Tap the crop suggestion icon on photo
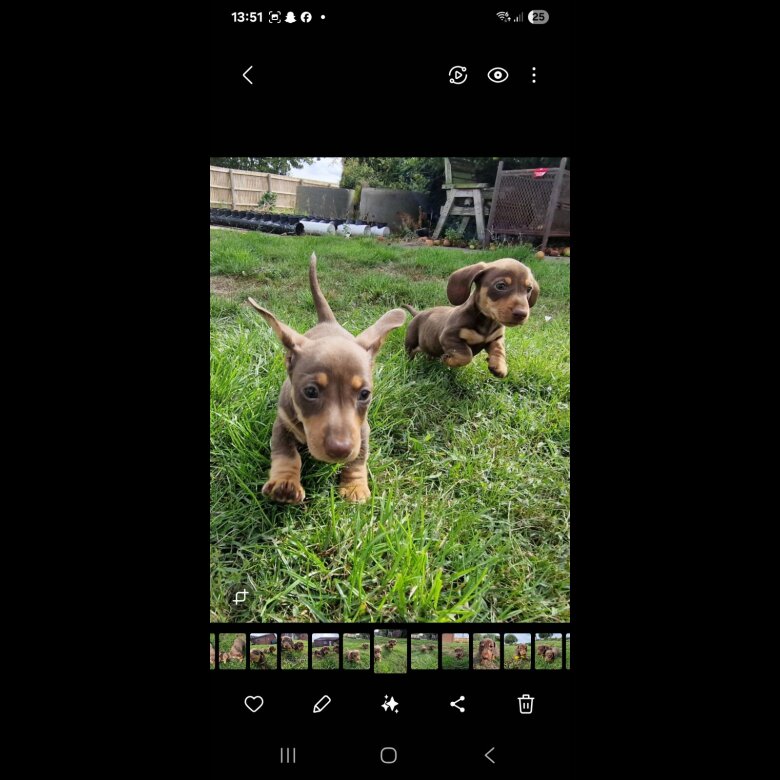Image resolution: width=780 pixels, height=780 pixels. point(240,597)
